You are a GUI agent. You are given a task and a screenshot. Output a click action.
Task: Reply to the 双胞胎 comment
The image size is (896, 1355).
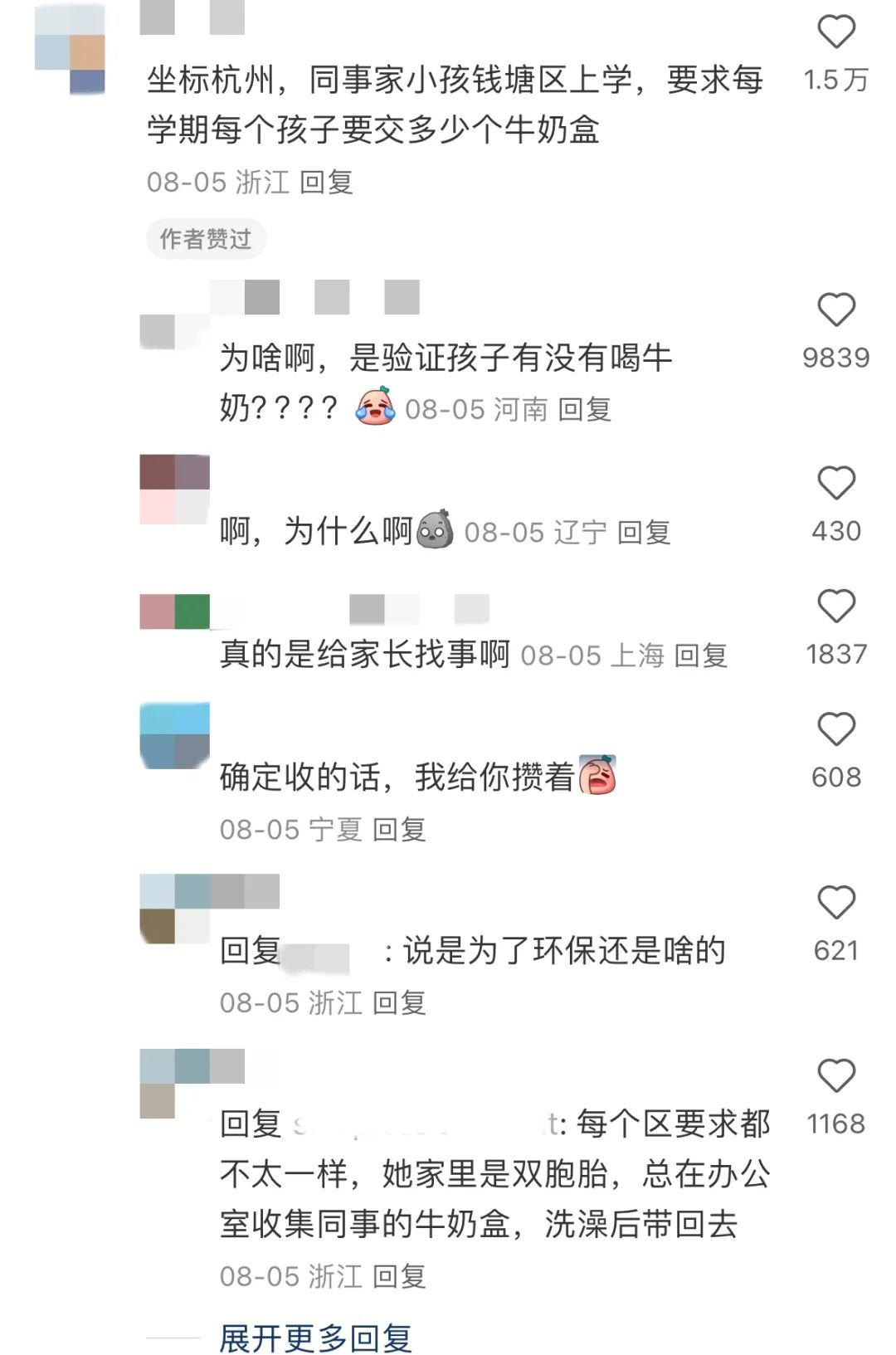[399, 1275]
